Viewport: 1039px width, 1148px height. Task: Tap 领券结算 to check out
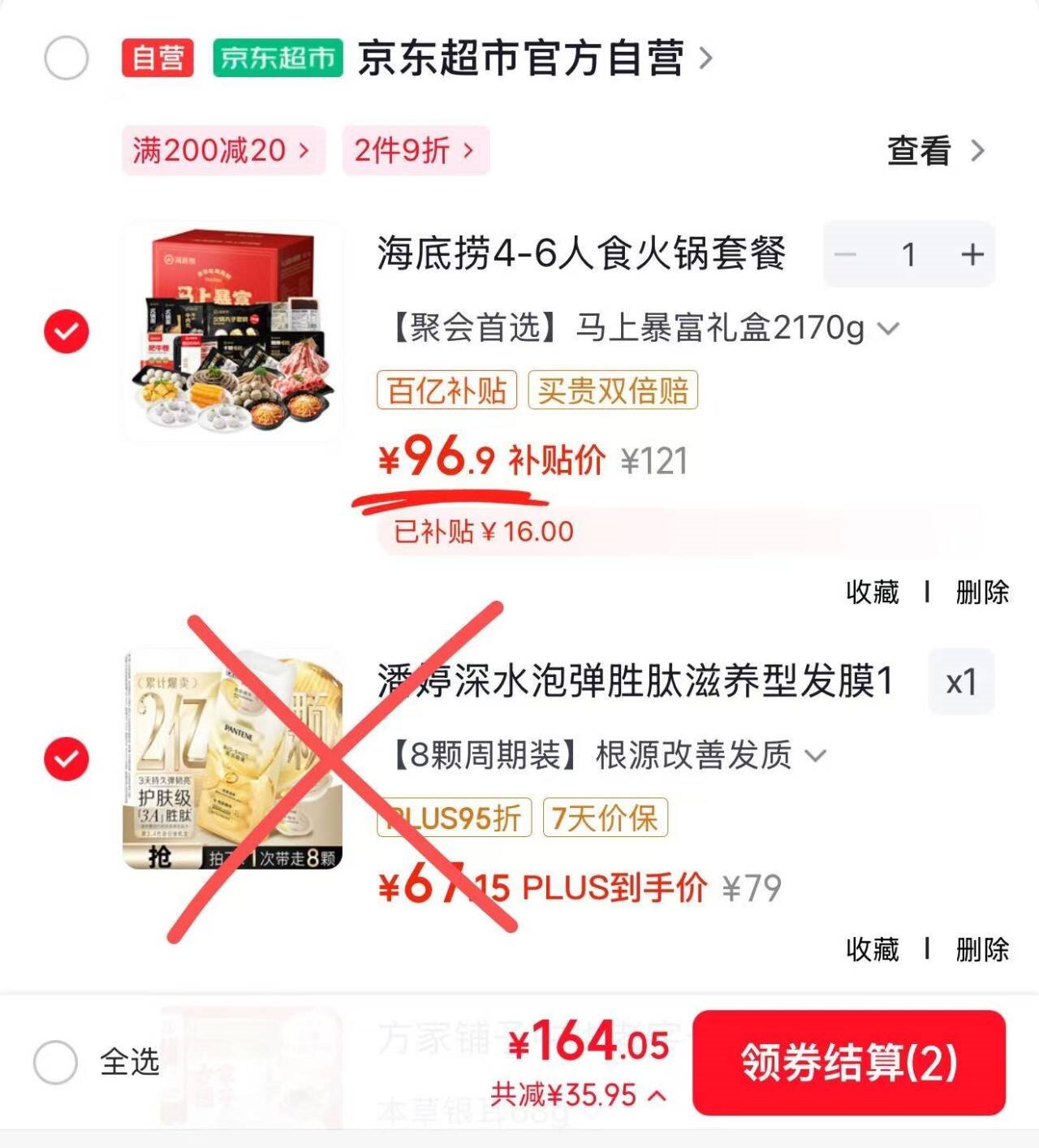coord(849,1062)
